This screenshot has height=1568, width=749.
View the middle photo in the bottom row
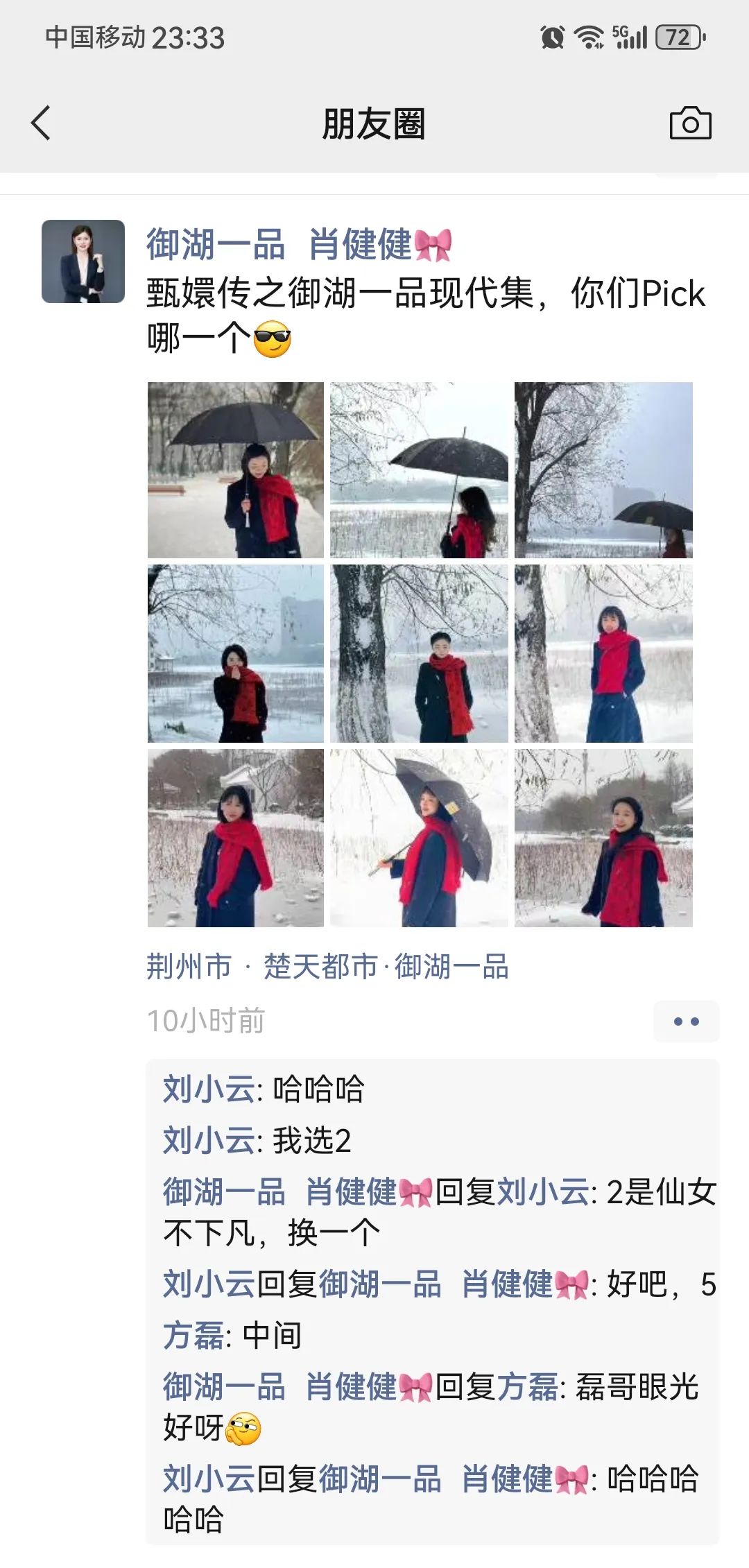pos(419,838)
